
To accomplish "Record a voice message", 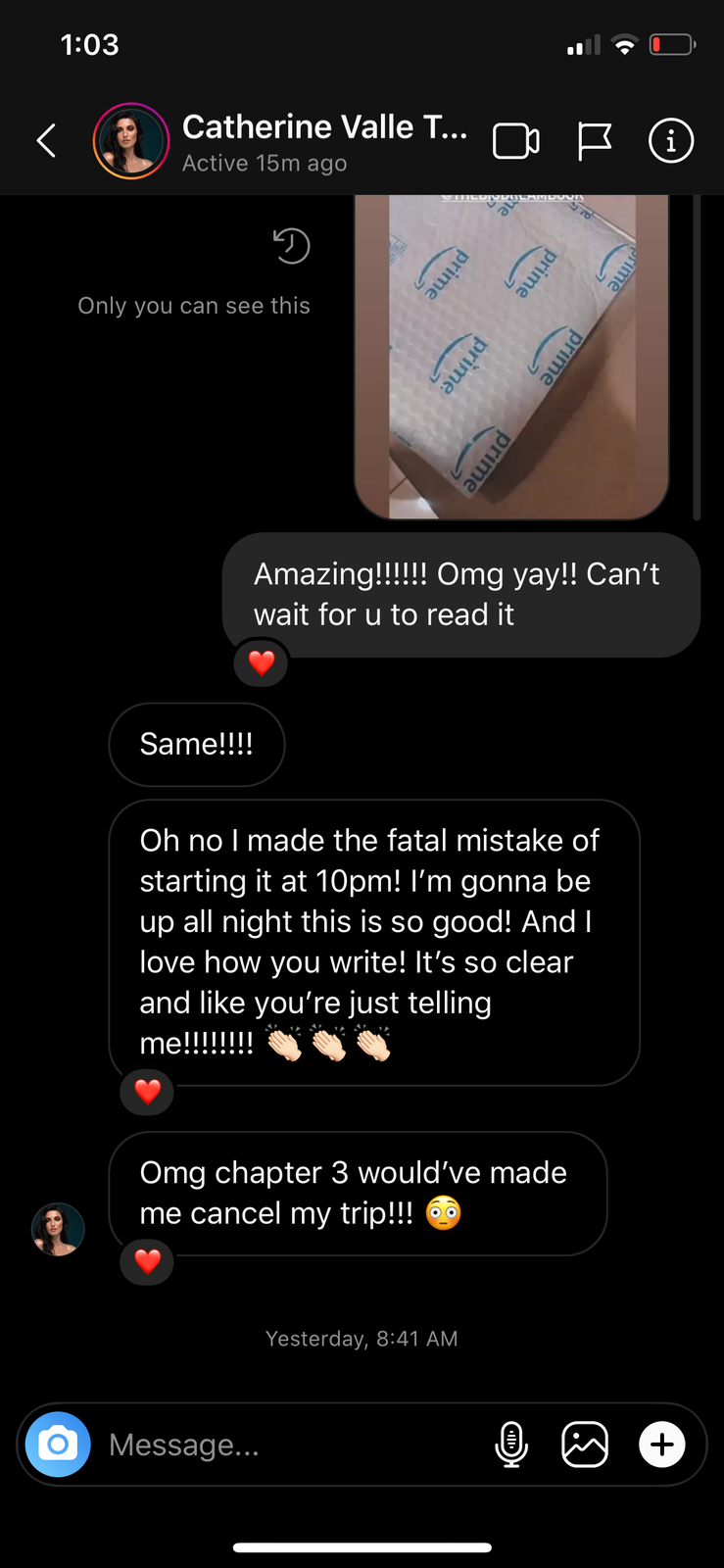I will point(511,1445).
